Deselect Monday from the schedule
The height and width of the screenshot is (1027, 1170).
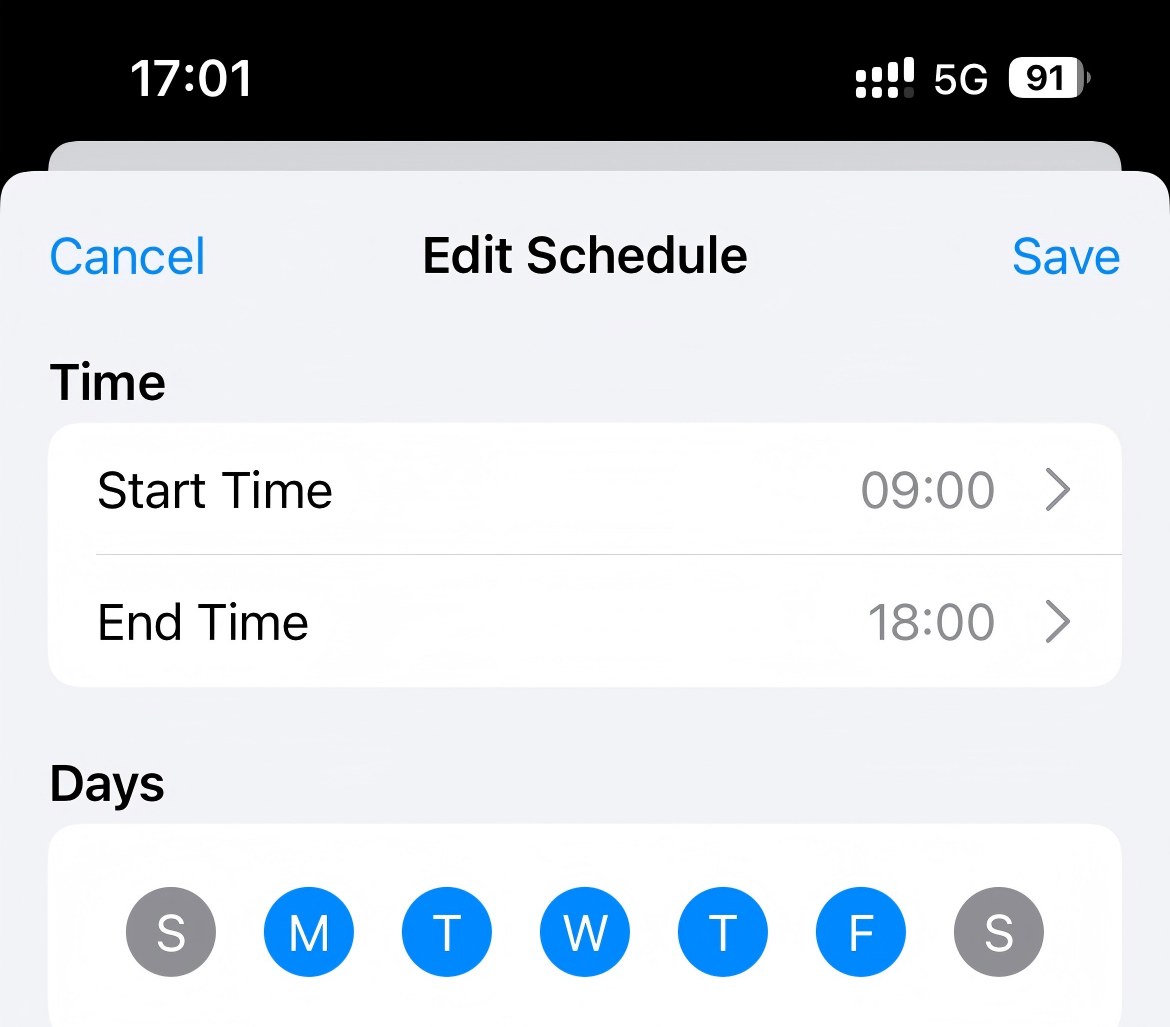(x=309, y=933)
